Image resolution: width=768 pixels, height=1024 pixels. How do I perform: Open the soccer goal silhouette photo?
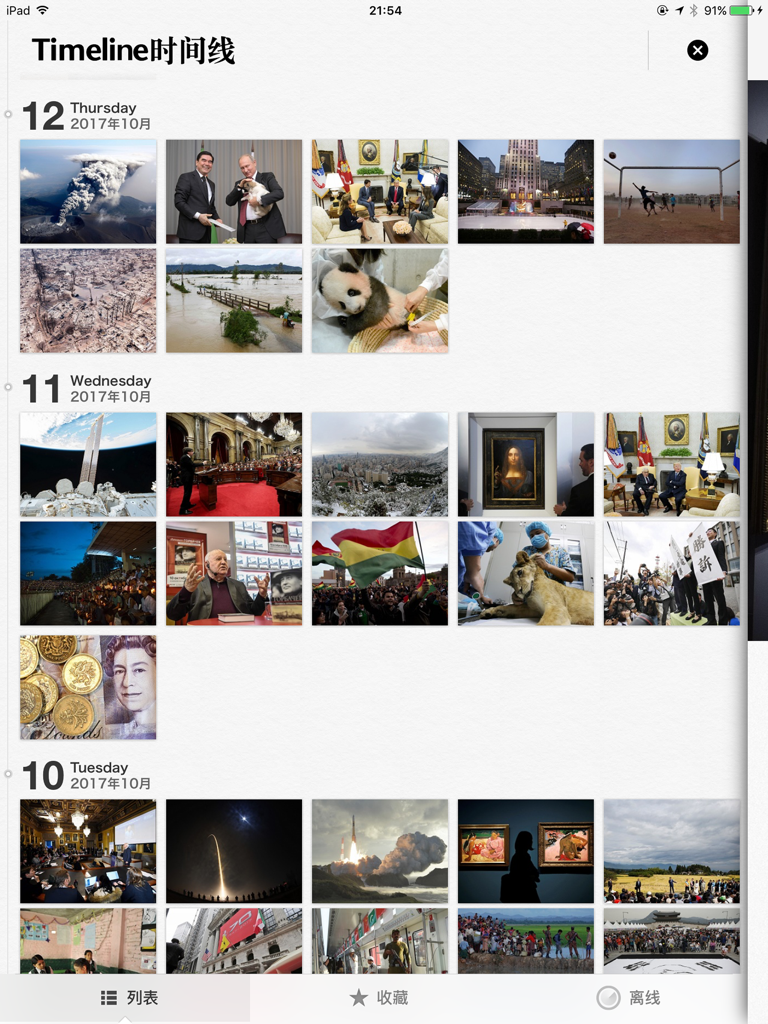(x=671, y=191)
